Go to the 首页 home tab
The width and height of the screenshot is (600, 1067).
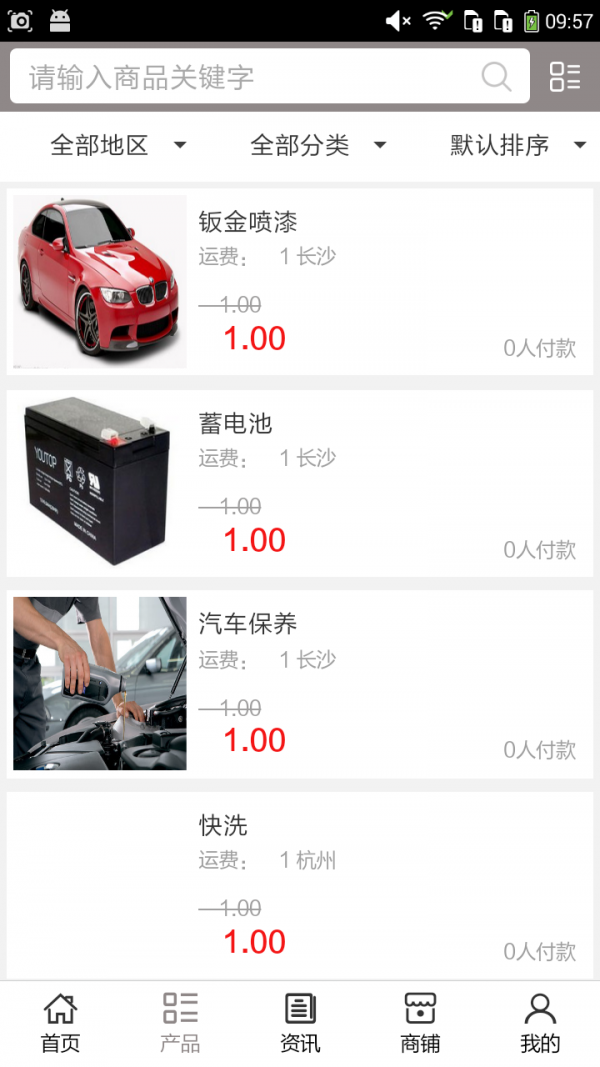click(x=60, y=1024)
